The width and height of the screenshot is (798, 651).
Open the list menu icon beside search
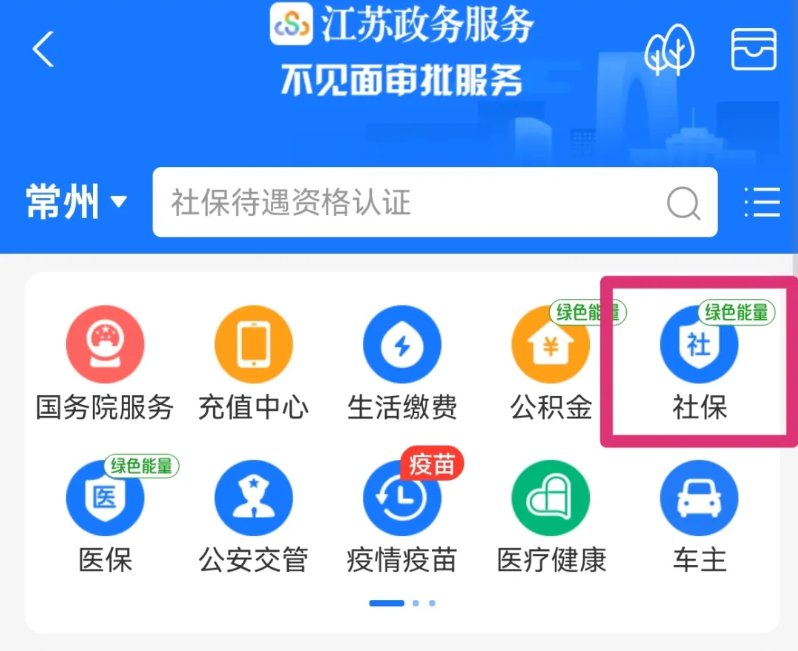[762, 203]
